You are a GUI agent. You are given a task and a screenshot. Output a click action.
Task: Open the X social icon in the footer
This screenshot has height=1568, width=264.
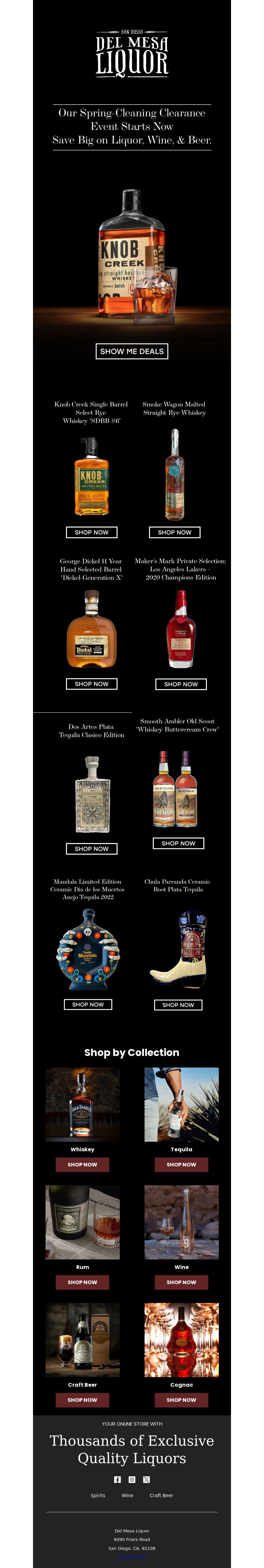pos(146,1479)
